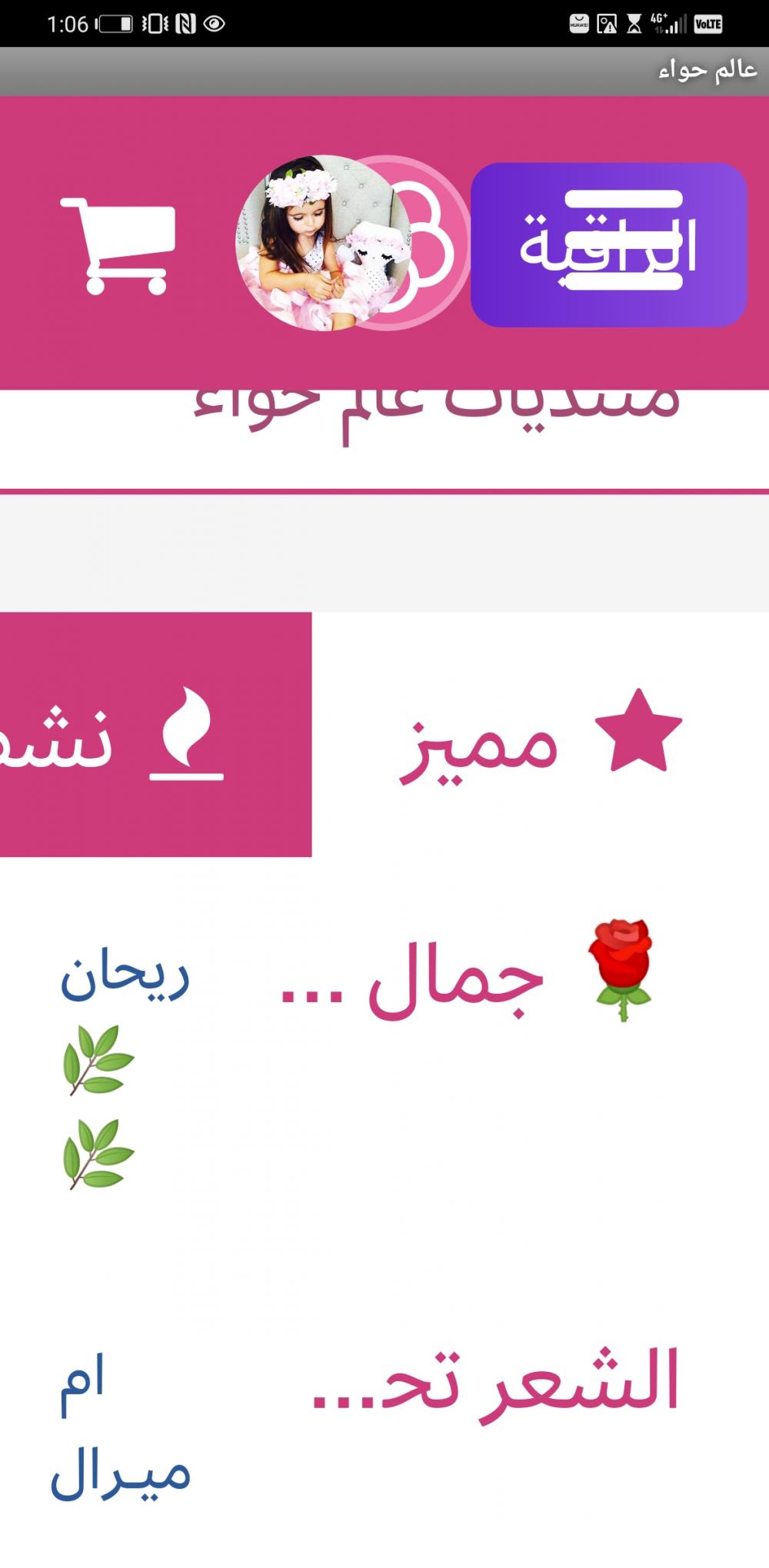Switch to the active tab with flame icon
This screenshot has height=1568, width=769.
pos(154,734)
